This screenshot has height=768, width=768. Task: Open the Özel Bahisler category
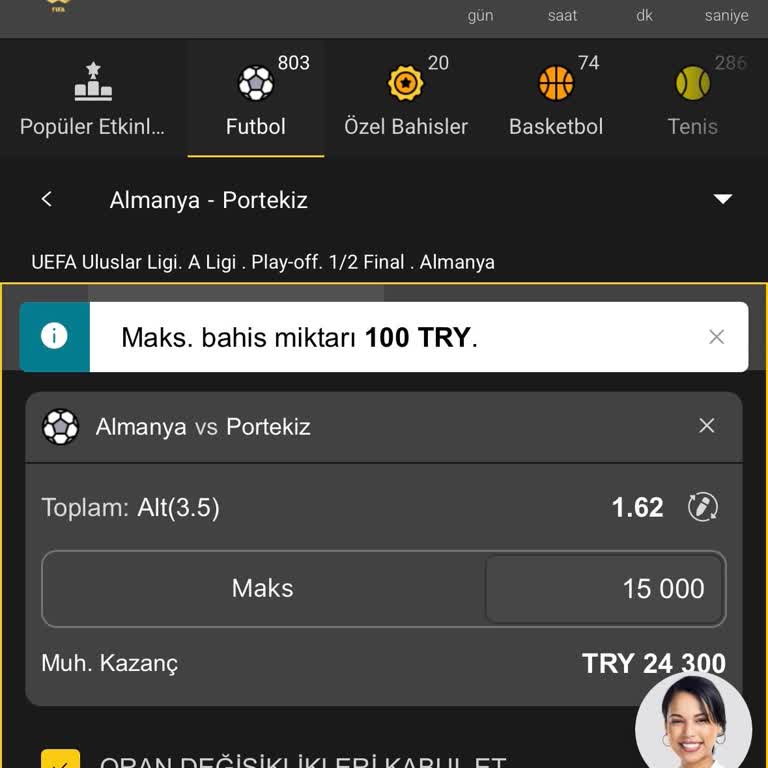pos(406,100)
